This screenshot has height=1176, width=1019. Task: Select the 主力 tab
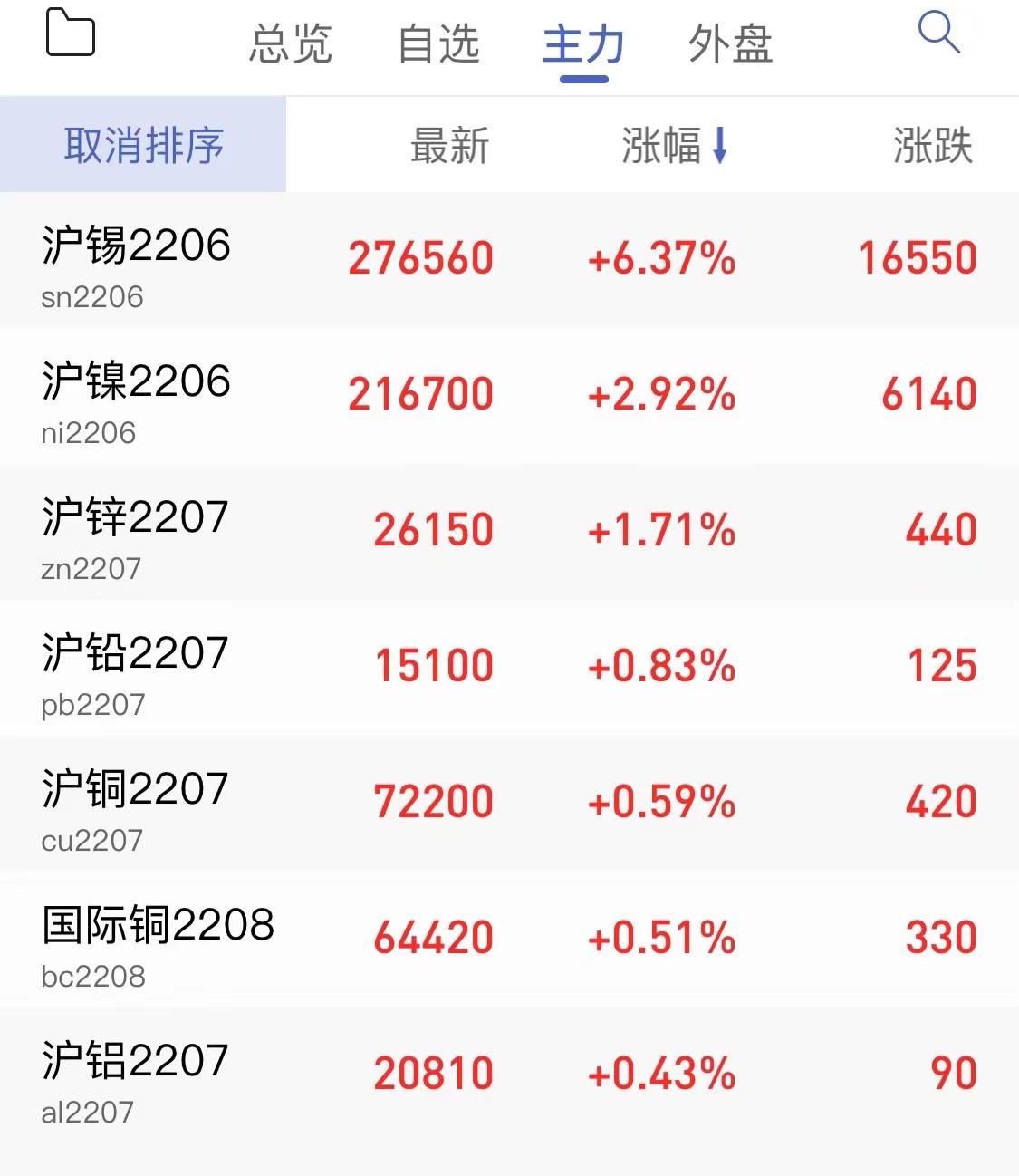click(x=582, y=45)
